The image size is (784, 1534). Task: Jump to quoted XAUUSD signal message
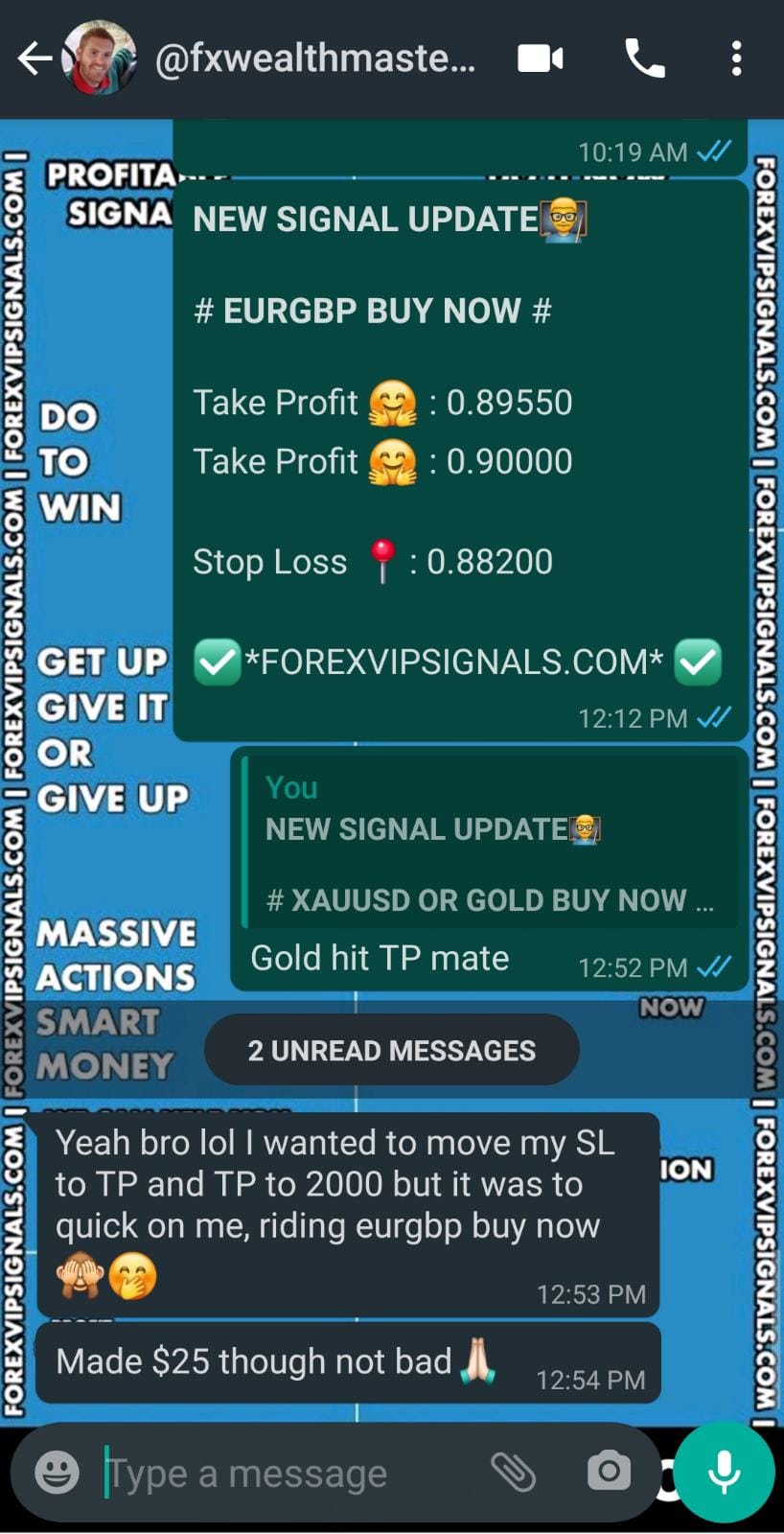tap(491, 843)
